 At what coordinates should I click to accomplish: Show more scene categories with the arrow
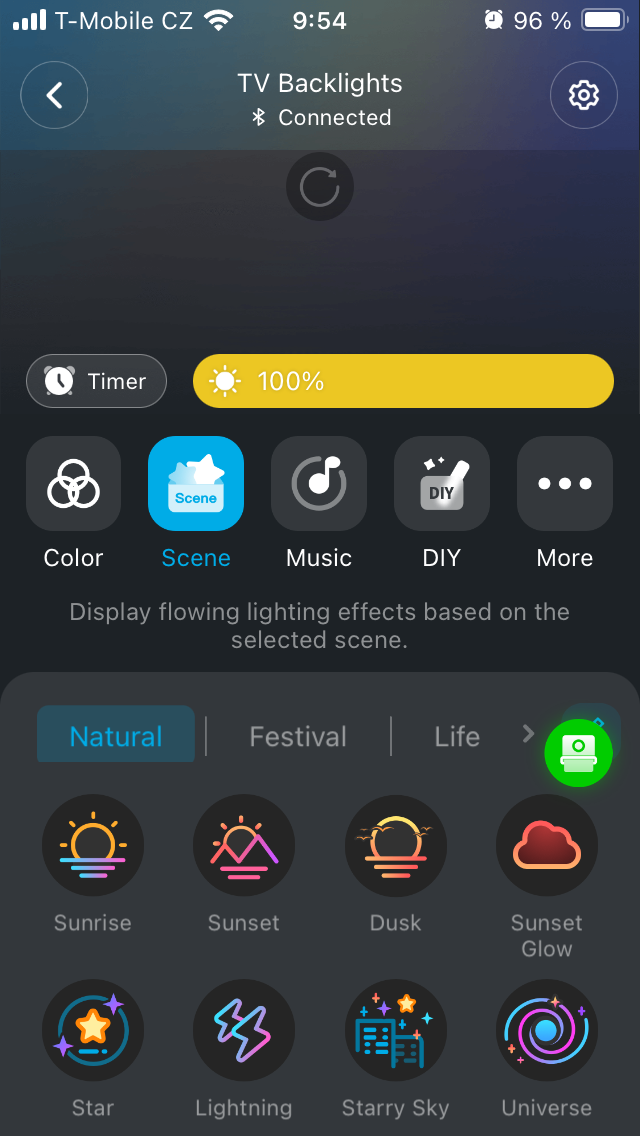click(529, 735)
